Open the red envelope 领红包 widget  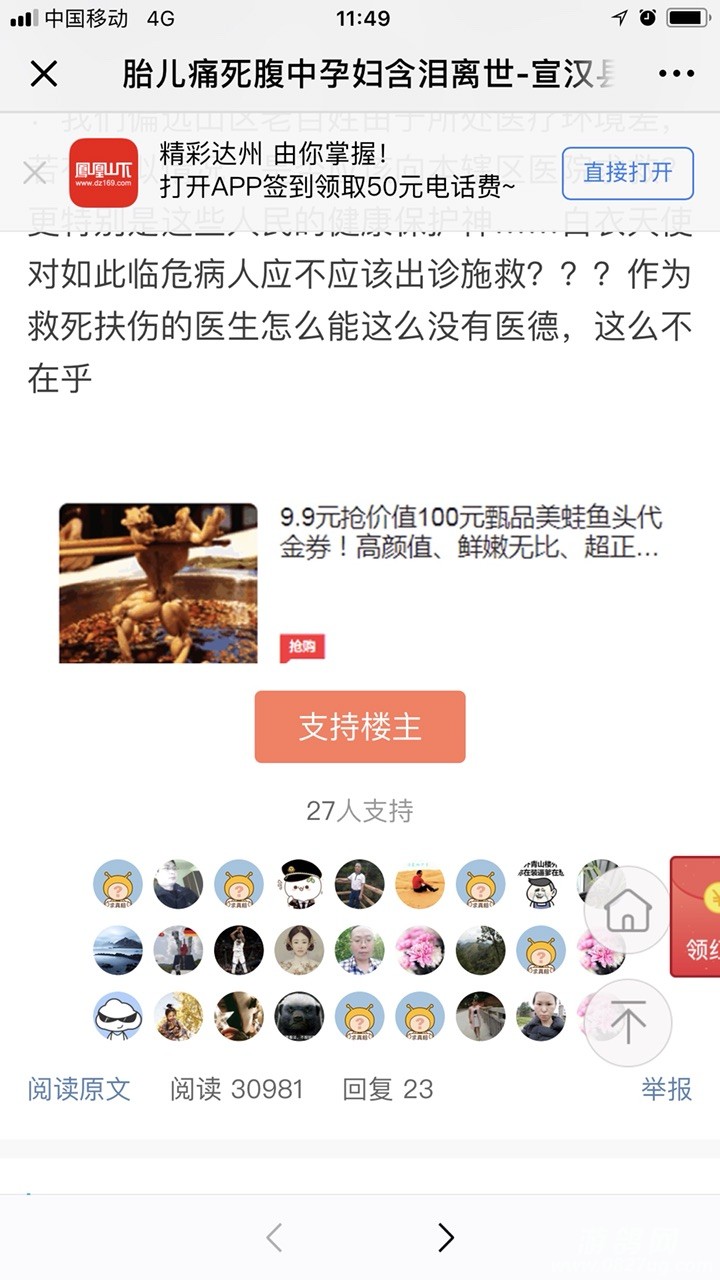point(697,917)
